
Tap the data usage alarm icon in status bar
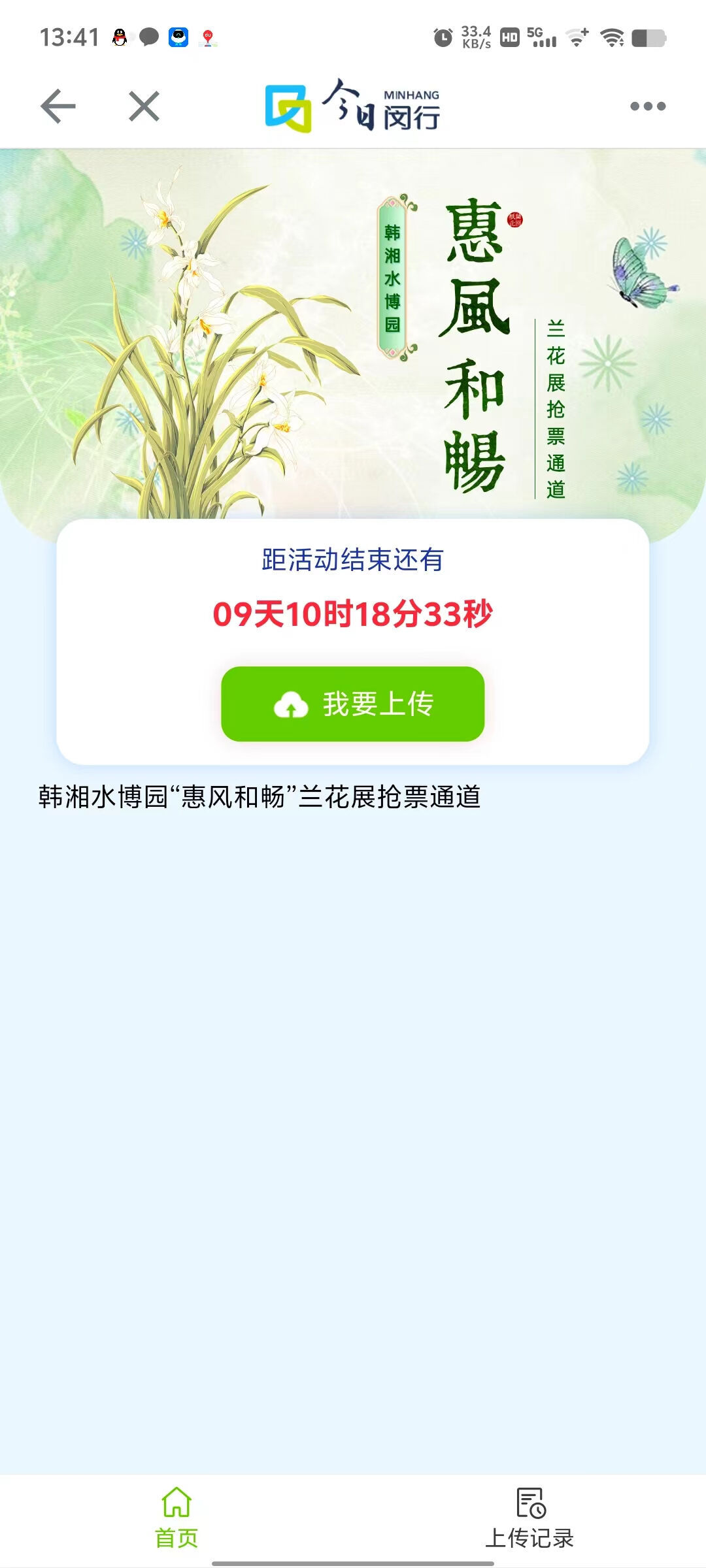(442, 37)
